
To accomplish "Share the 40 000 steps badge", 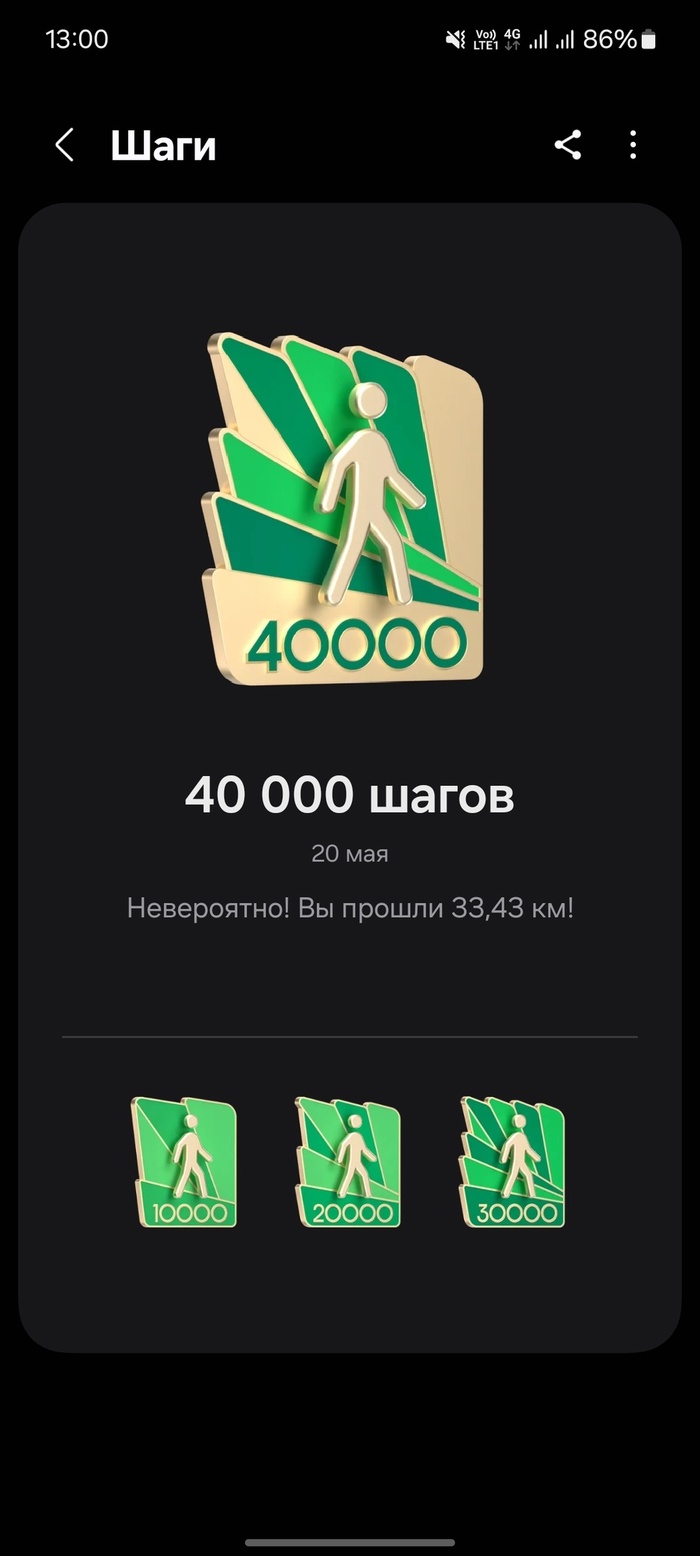I will [x=568, y=146].
